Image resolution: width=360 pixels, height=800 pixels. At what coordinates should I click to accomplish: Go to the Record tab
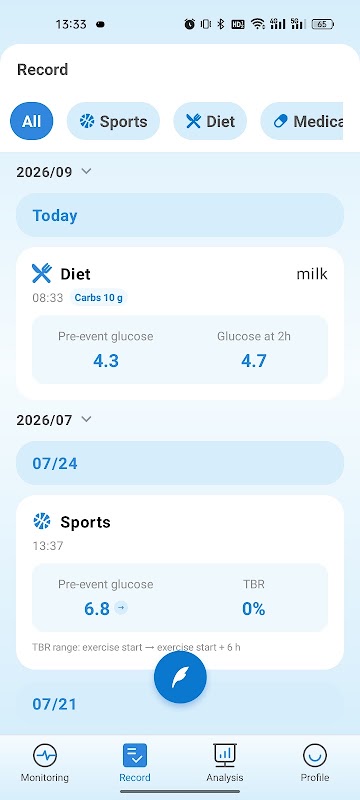coord(135,763)
